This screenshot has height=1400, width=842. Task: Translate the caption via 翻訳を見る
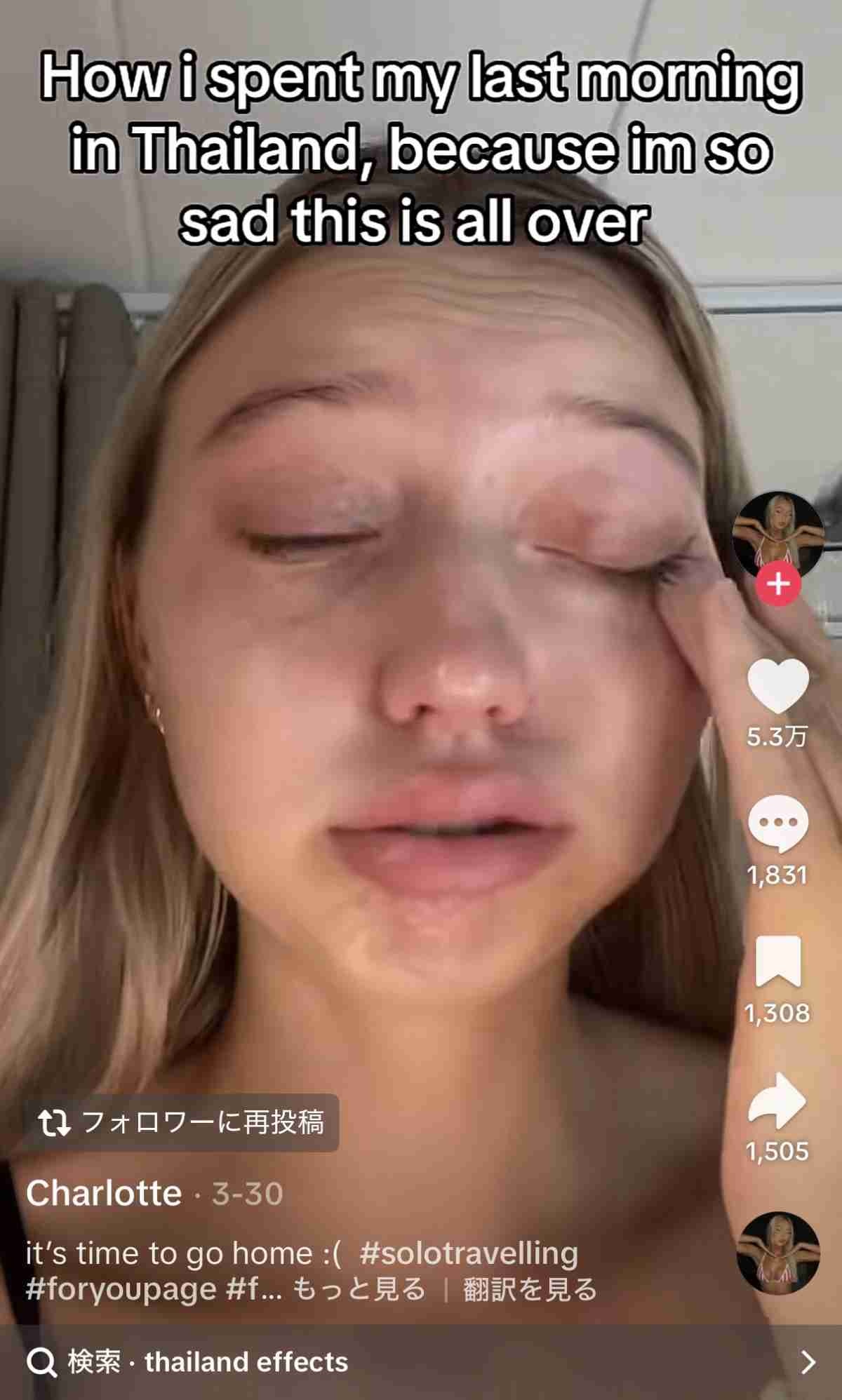point(530,1289)
